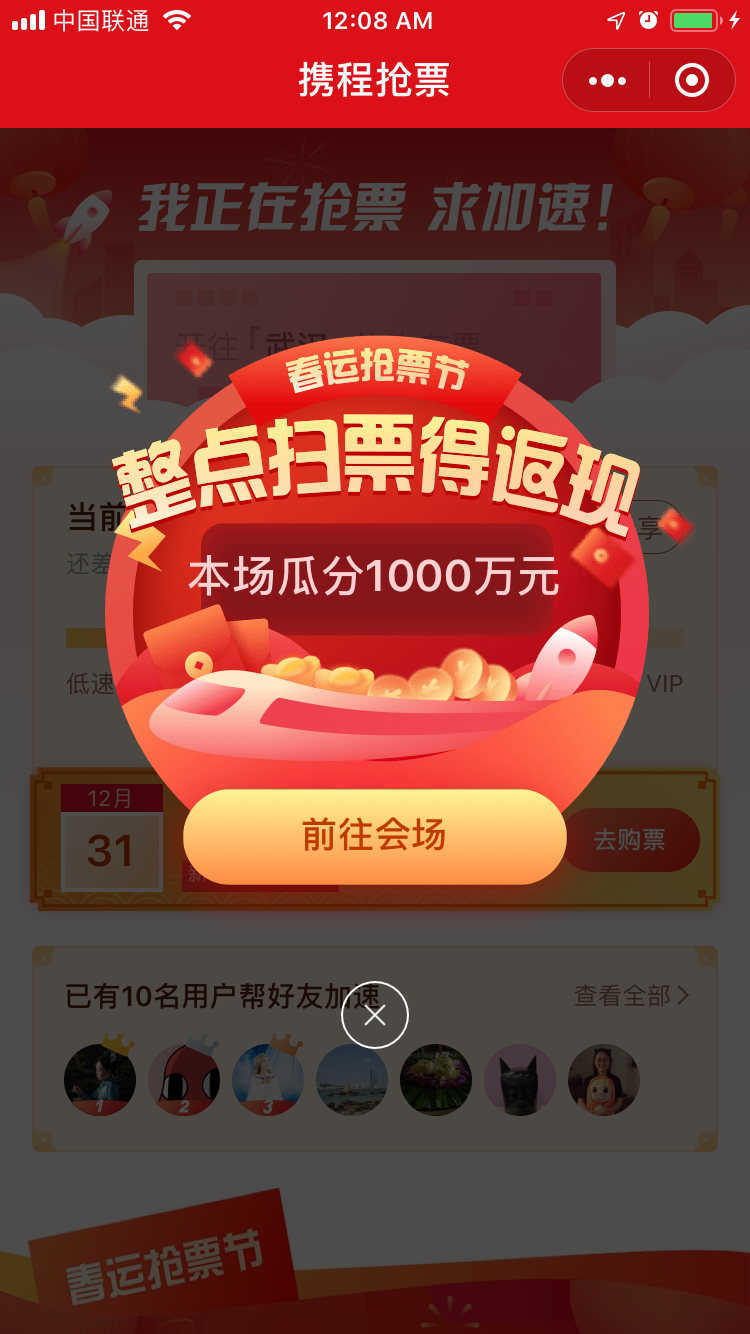Screen dimensions: 750x1334
Task: Close the promotional popup
Action: [x=375, y=1015]
